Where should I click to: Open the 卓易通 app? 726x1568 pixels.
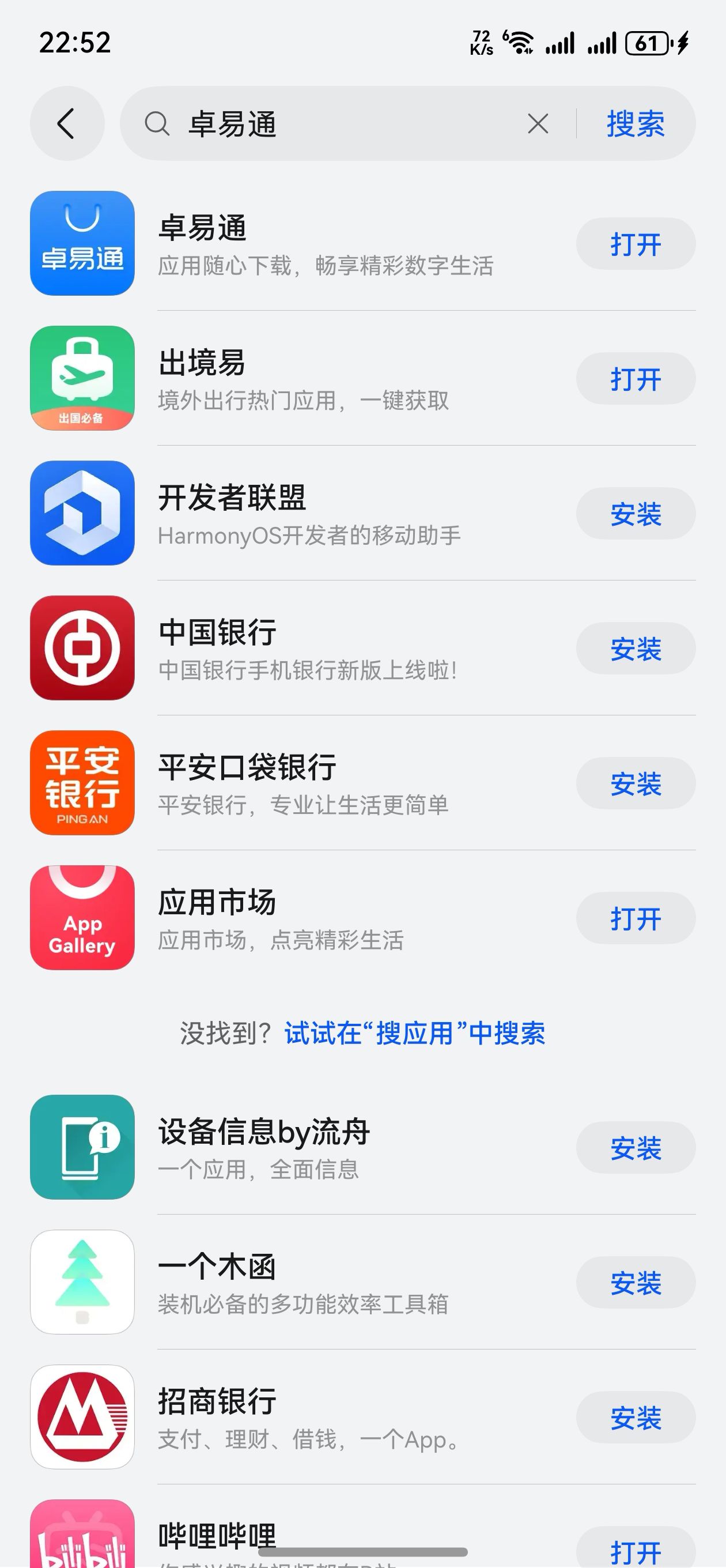(635, 244)
